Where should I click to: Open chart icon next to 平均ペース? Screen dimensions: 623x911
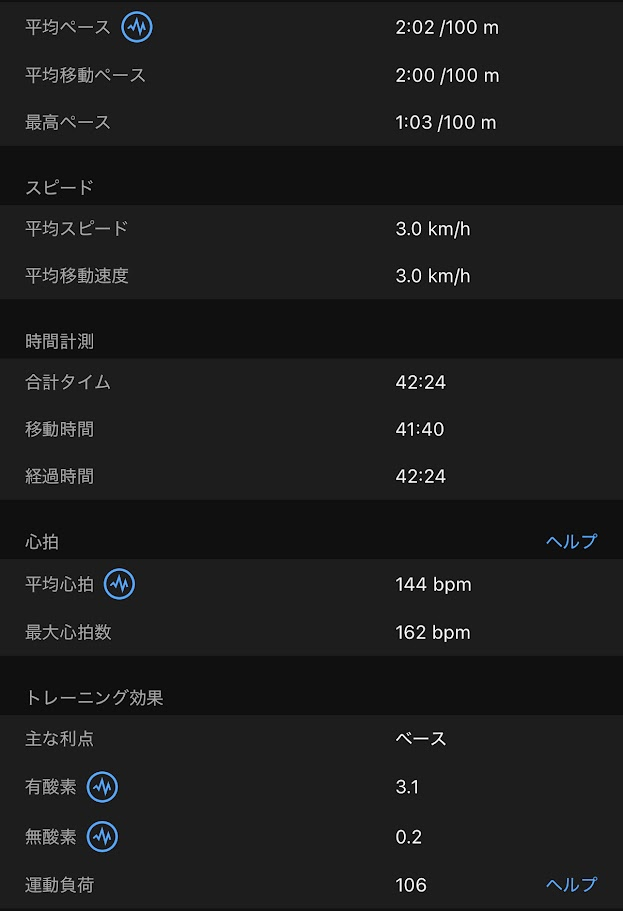137,27
